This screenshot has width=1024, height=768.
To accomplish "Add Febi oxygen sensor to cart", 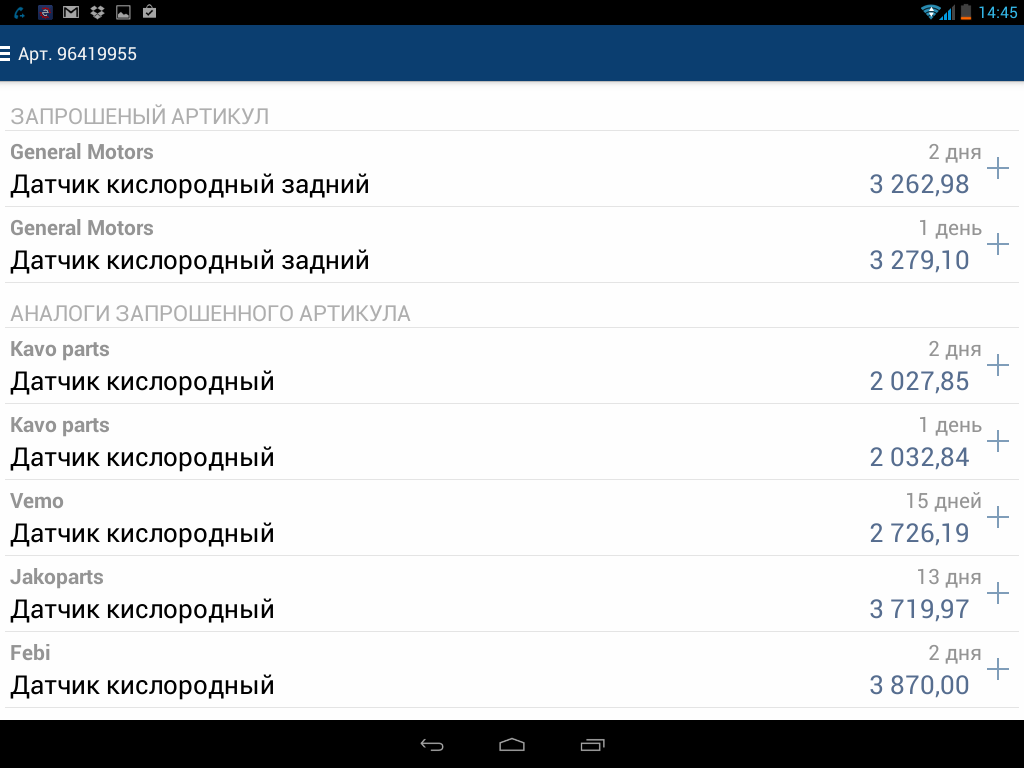I will (x=997, y=669).
